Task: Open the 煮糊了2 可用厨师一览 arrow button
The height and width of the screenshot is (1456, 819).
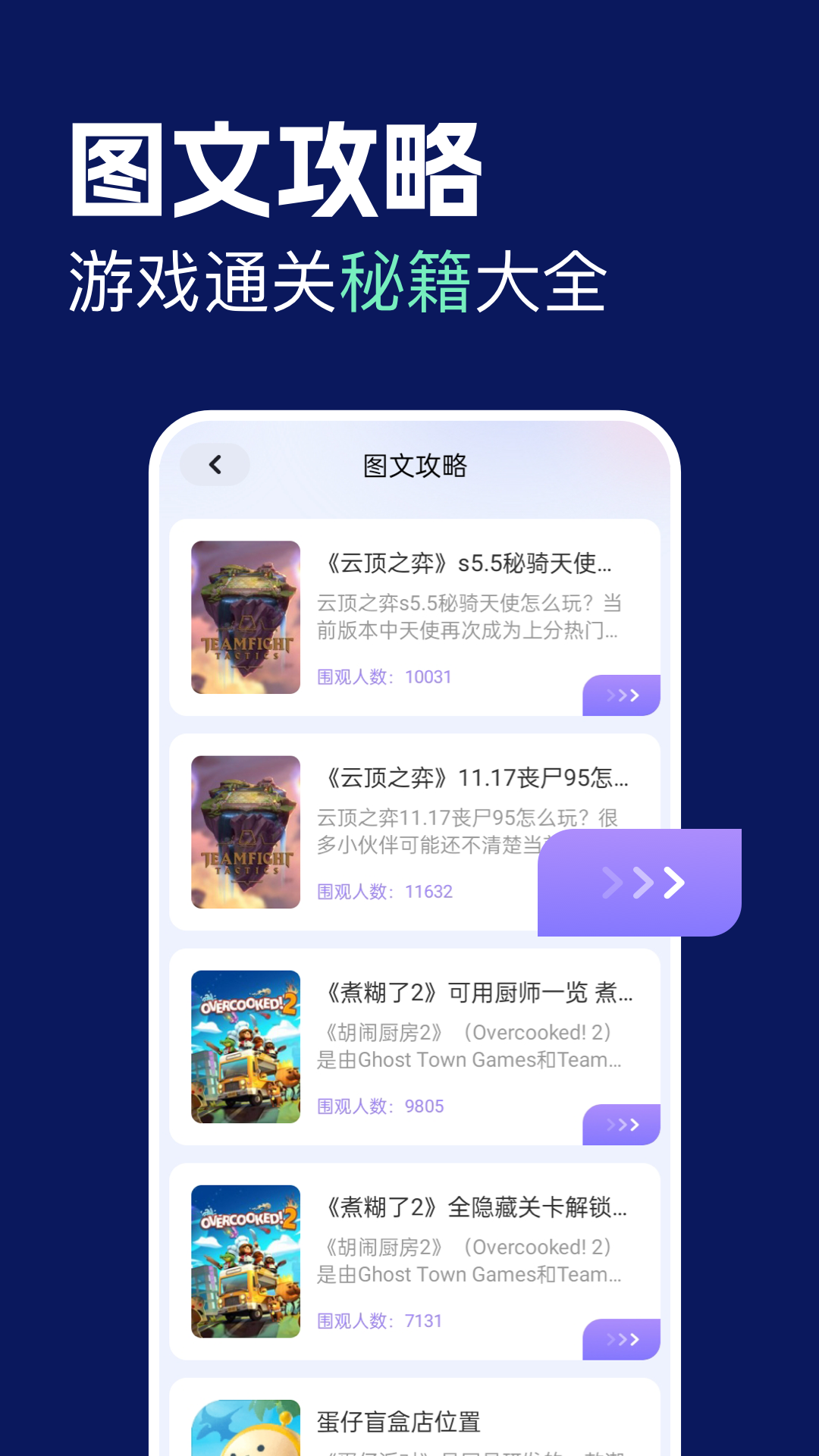Action: coord(621,1125)
